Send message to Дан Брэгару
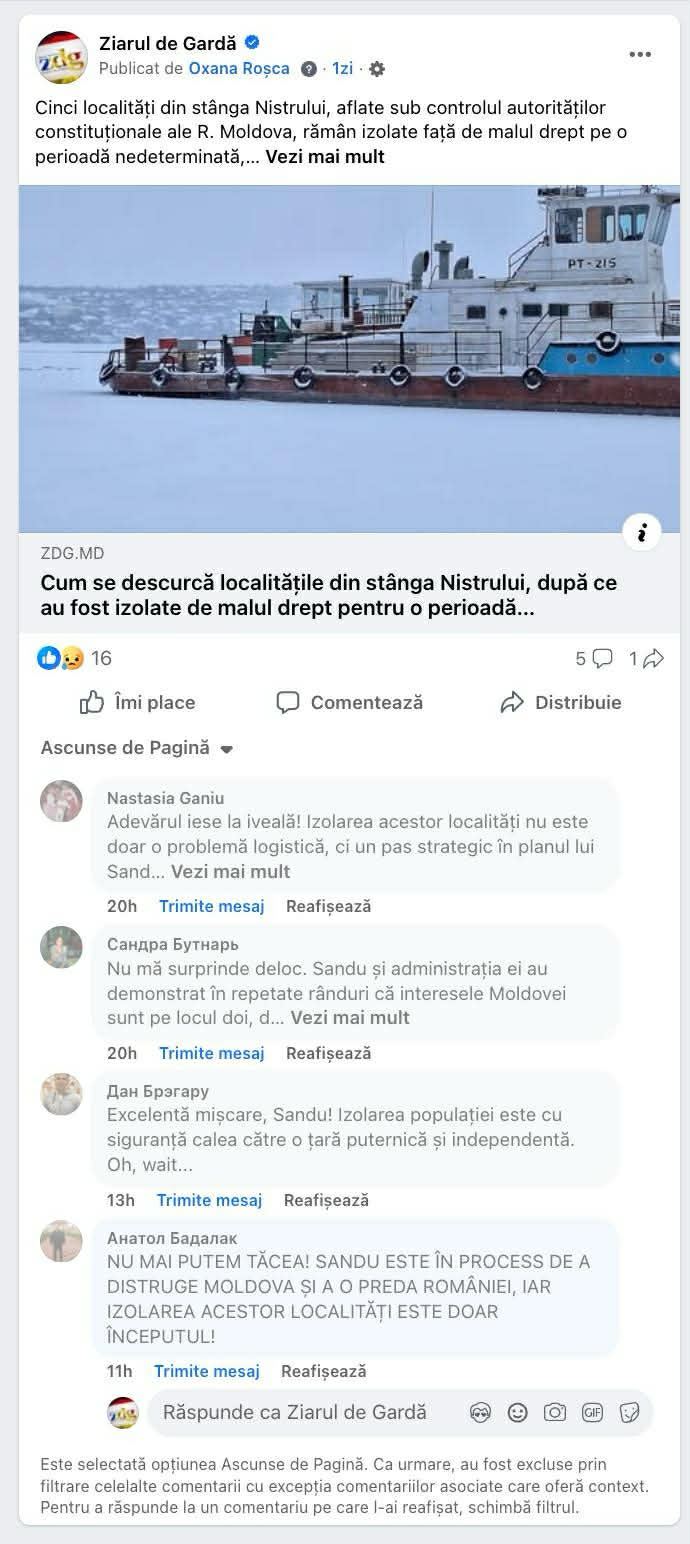 pos(209,1200)
